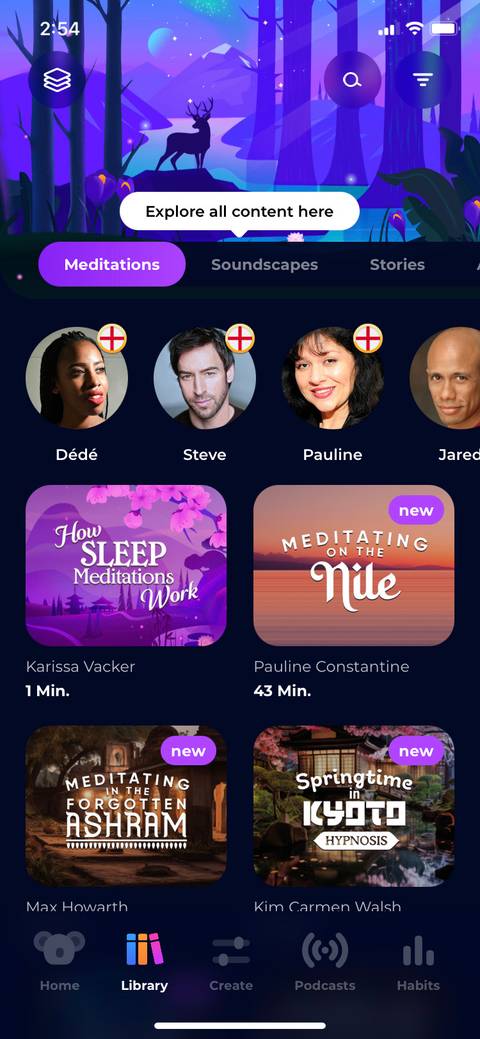Viewport: 480px width, 1039px height.
Task: Open narrator Jared's profile
Action: pos(448,394)
